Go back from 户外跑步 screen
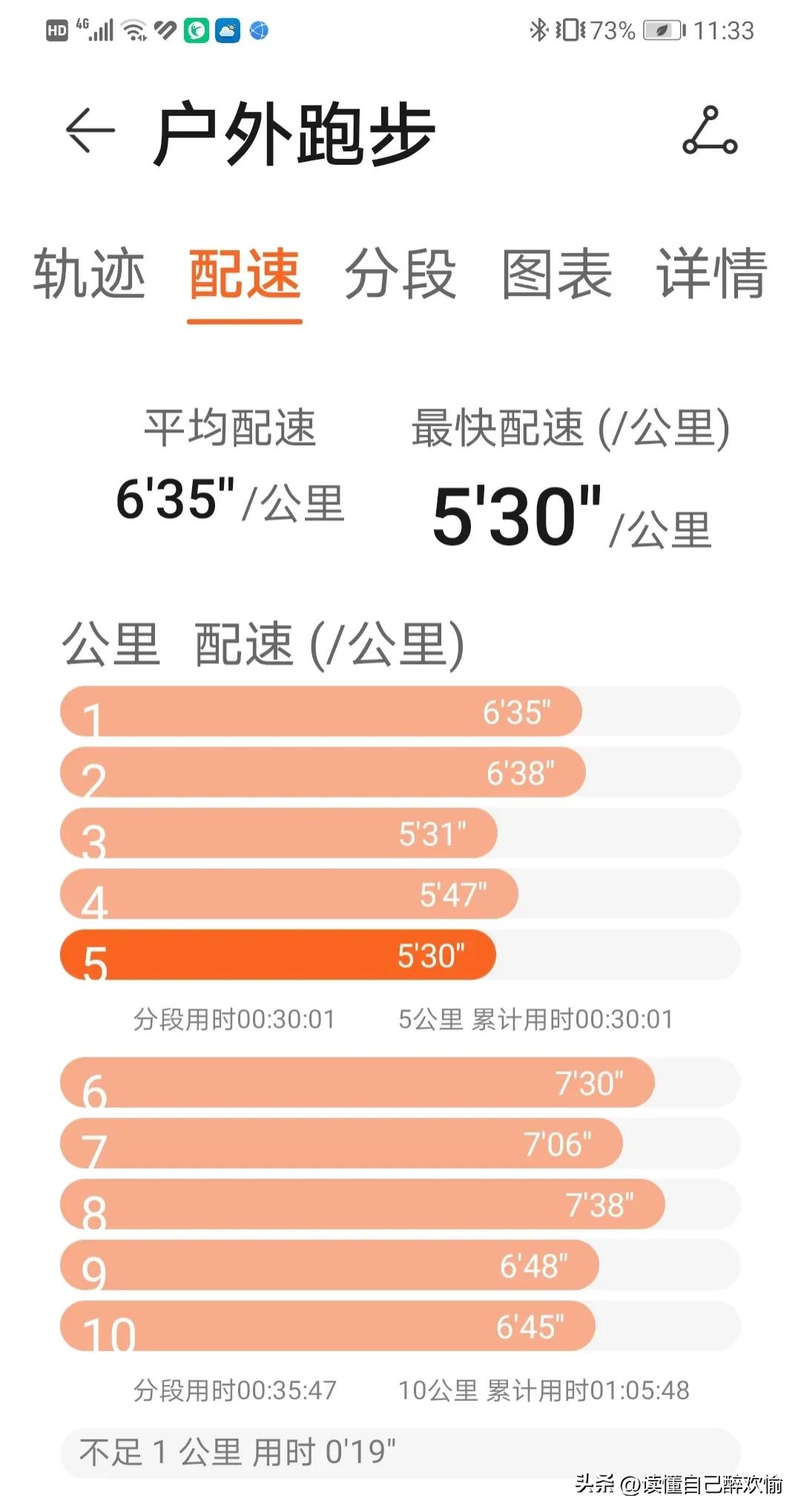The width and height of the screenshot is (801, 1512). (90, 131)
